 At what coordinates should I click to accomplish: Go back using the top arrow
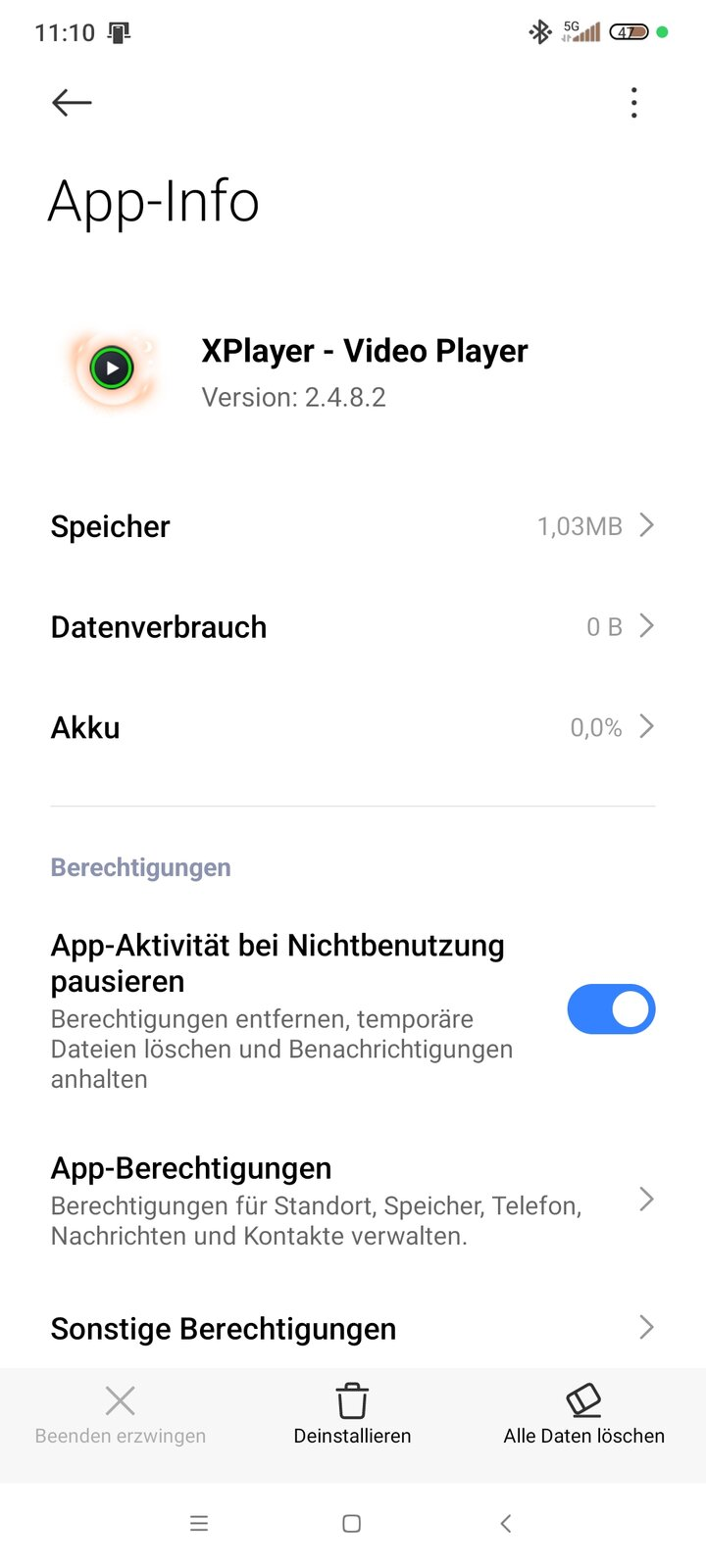pos(72,103)
